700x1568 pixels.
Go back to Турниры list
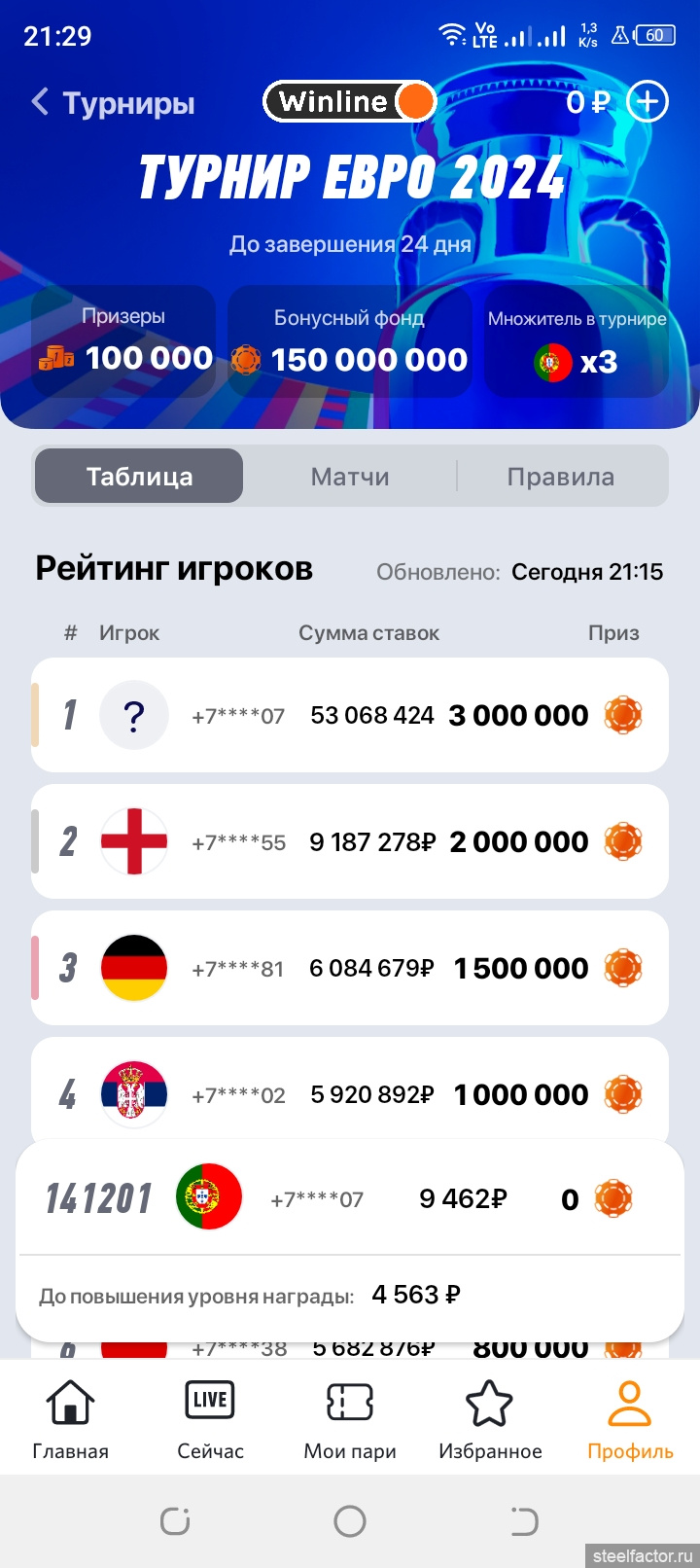click(113, 103)
